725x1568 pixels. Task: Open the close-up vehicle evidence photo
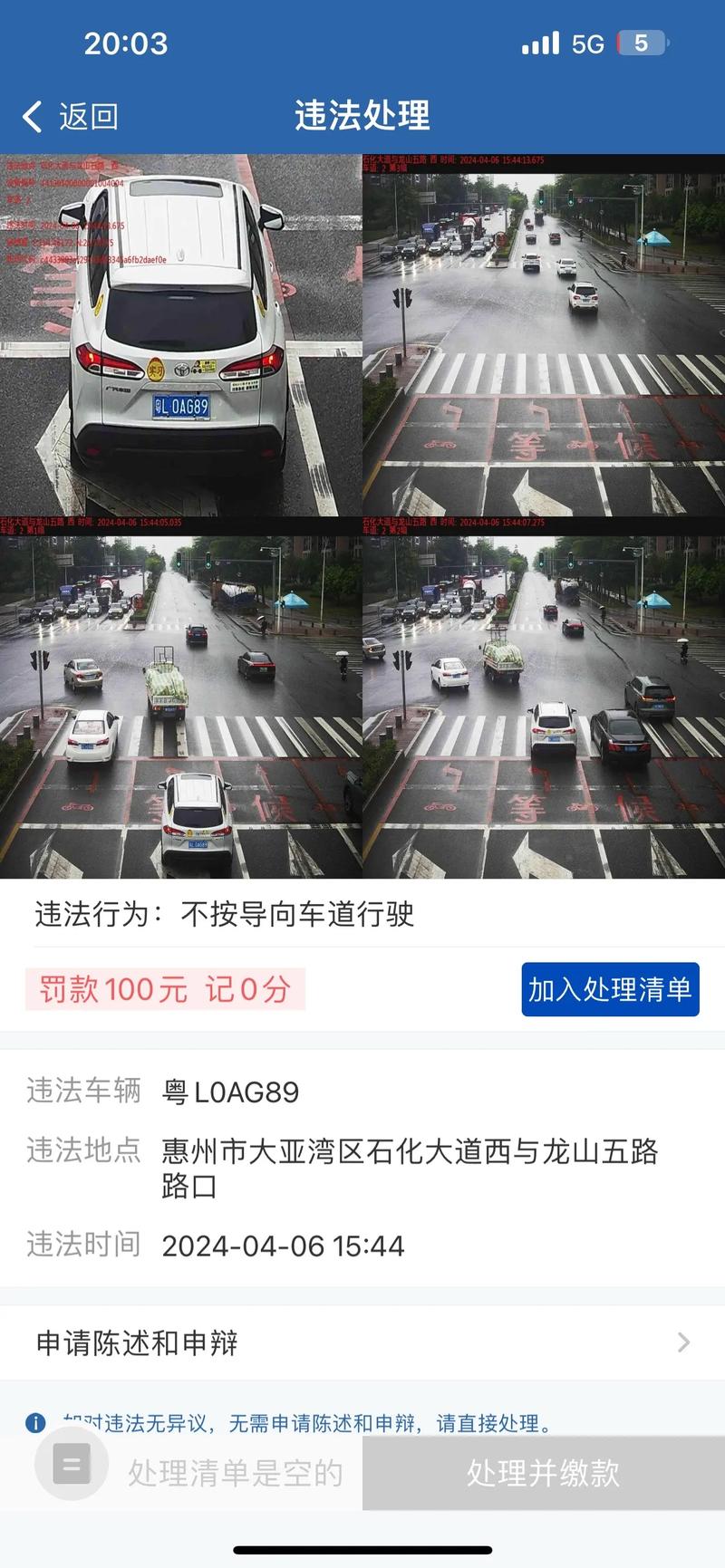(x=181, y=331)
